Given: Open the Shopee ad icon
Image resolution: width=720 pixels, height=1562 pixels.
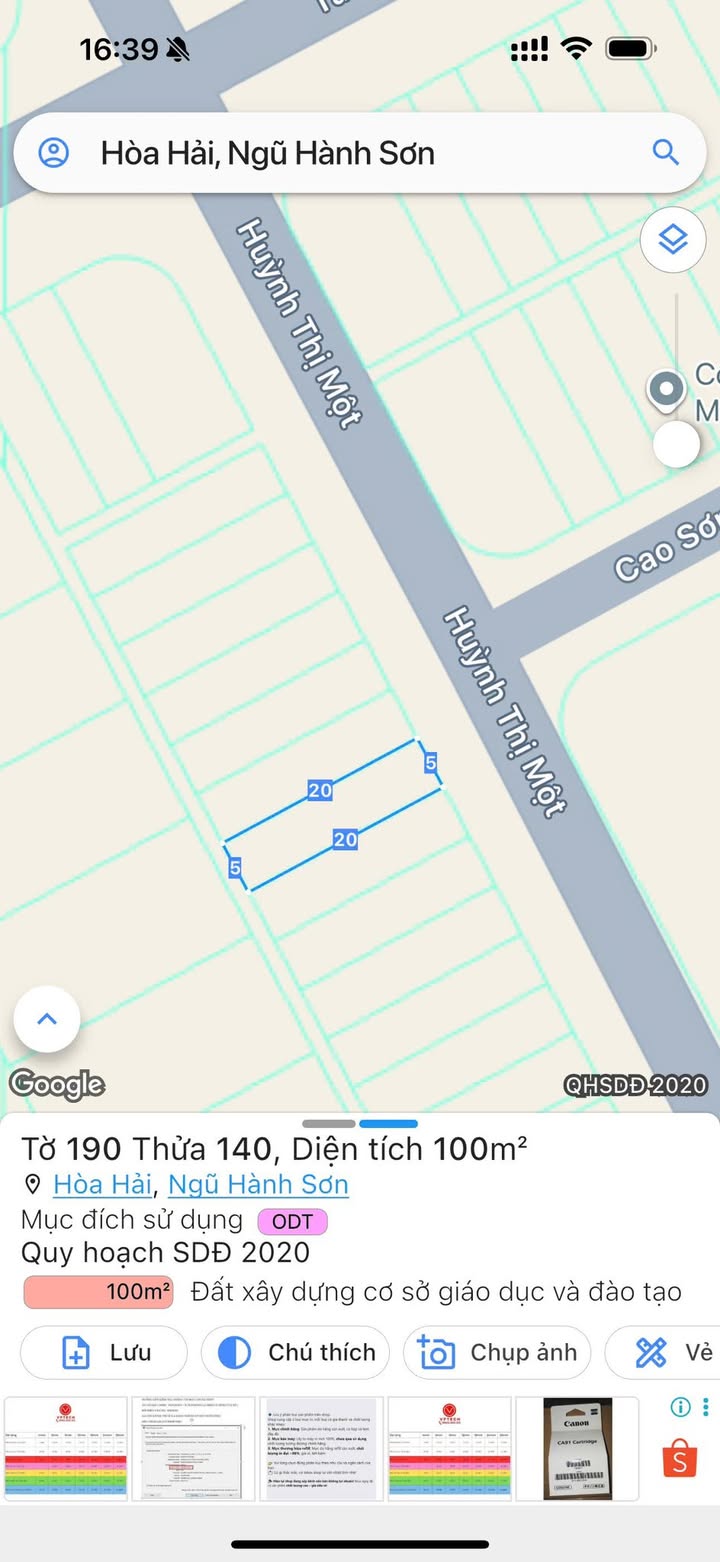Looking at the screenshot, I should [680, 1458].
